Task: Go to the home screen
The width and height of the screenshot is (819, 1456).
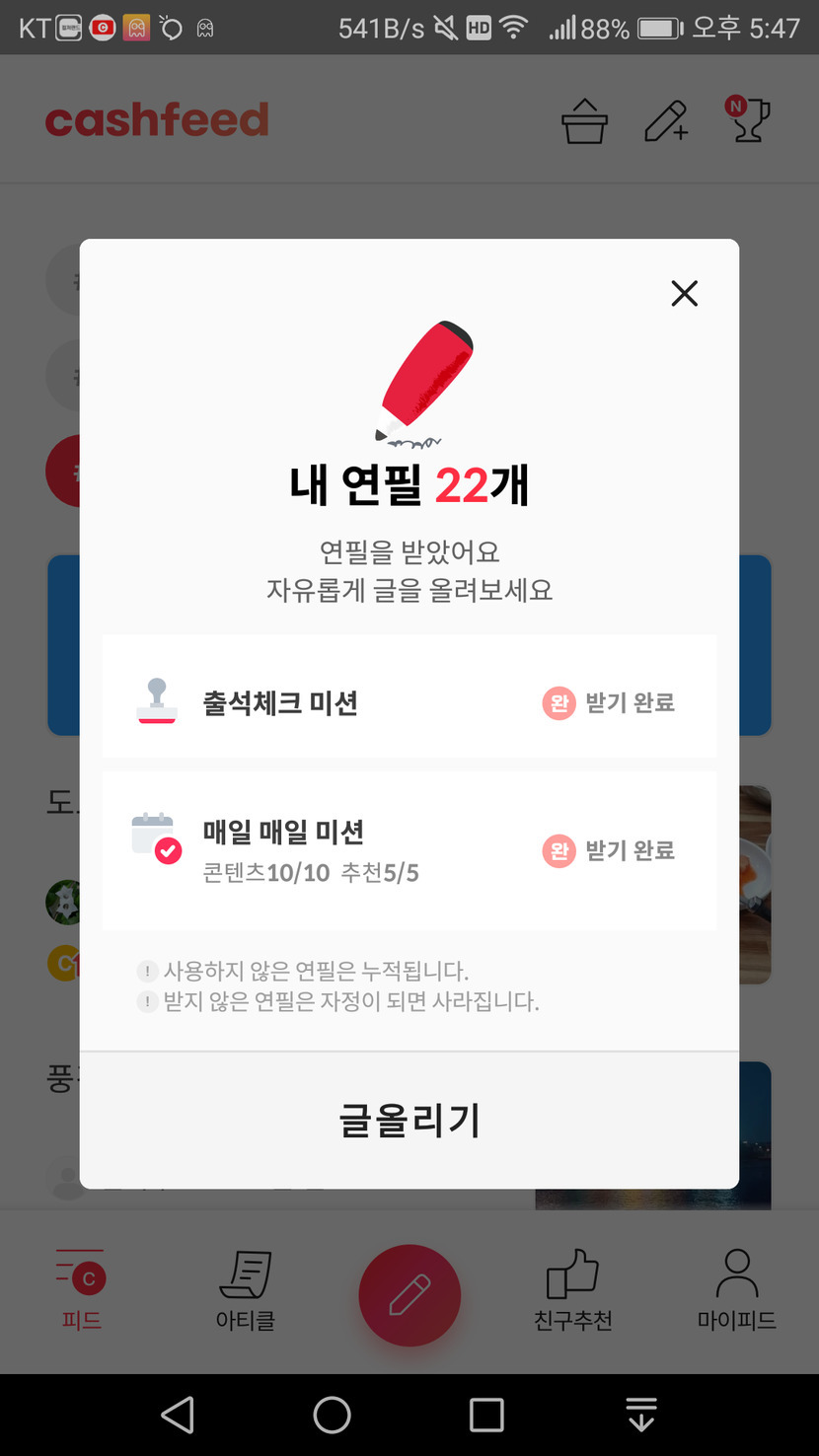Action: click(333, 1415)
